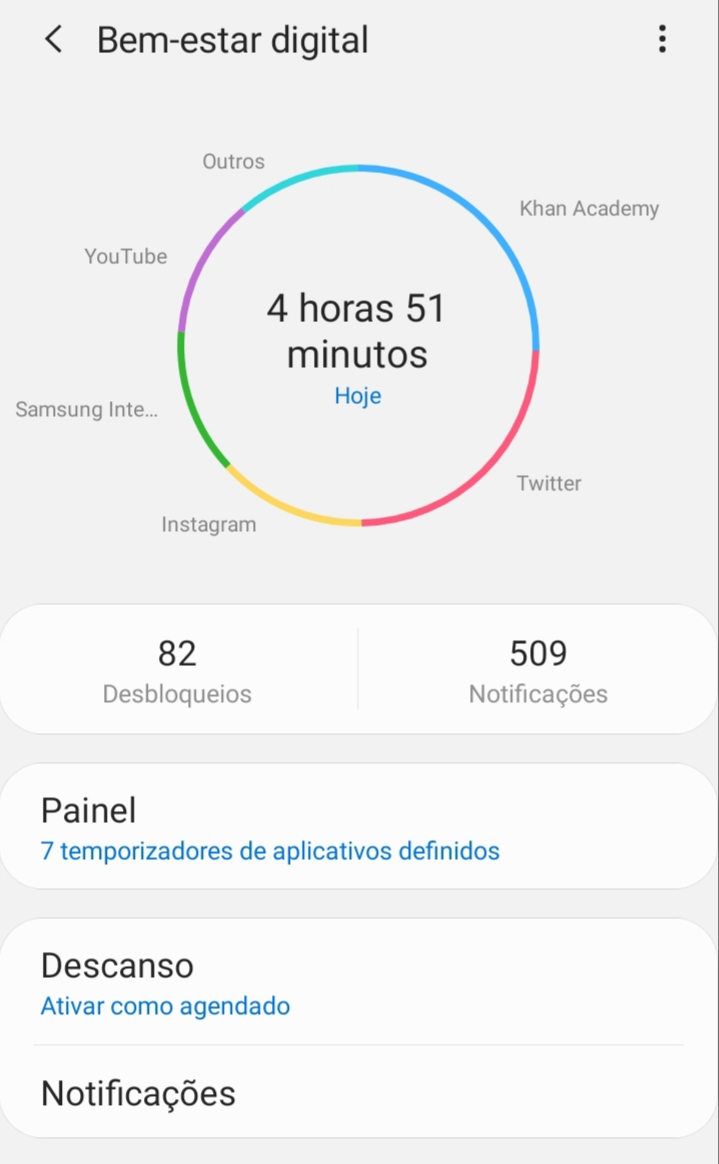This screenshot has height=1164, width=719.
Task: Open the usage chart showing 4 horas 51 minutos
Action: [x=358, y=345]
